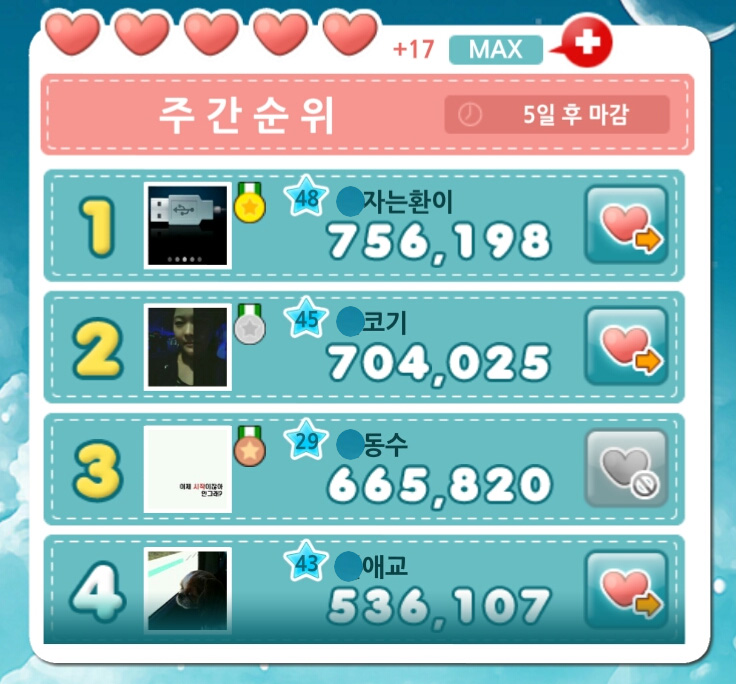Send a heart to 코기
The image size is (736, 684).
(625, 347)
